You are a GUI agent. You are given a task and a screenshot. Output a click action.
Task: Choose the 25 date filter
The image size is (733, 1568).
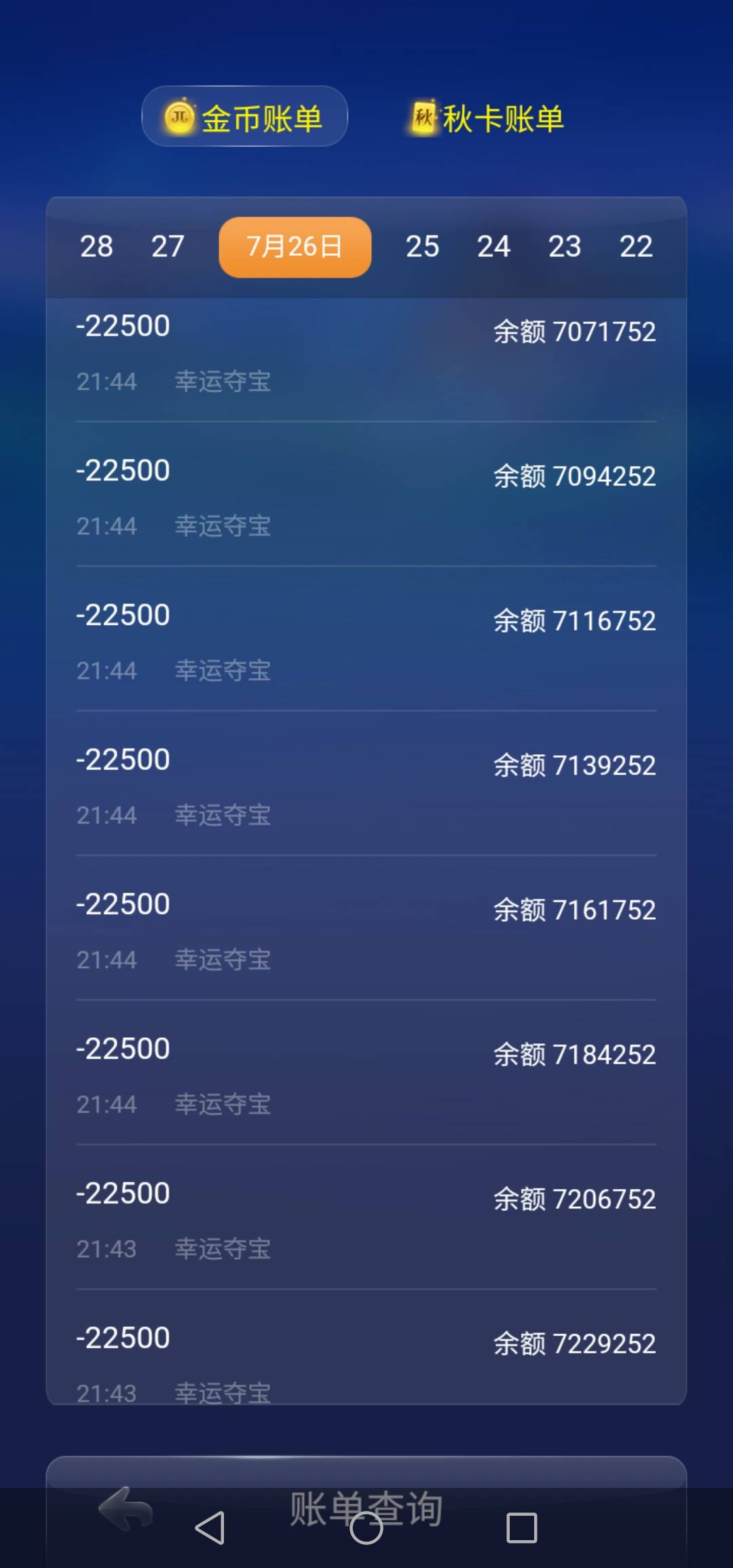pos(423,247)
